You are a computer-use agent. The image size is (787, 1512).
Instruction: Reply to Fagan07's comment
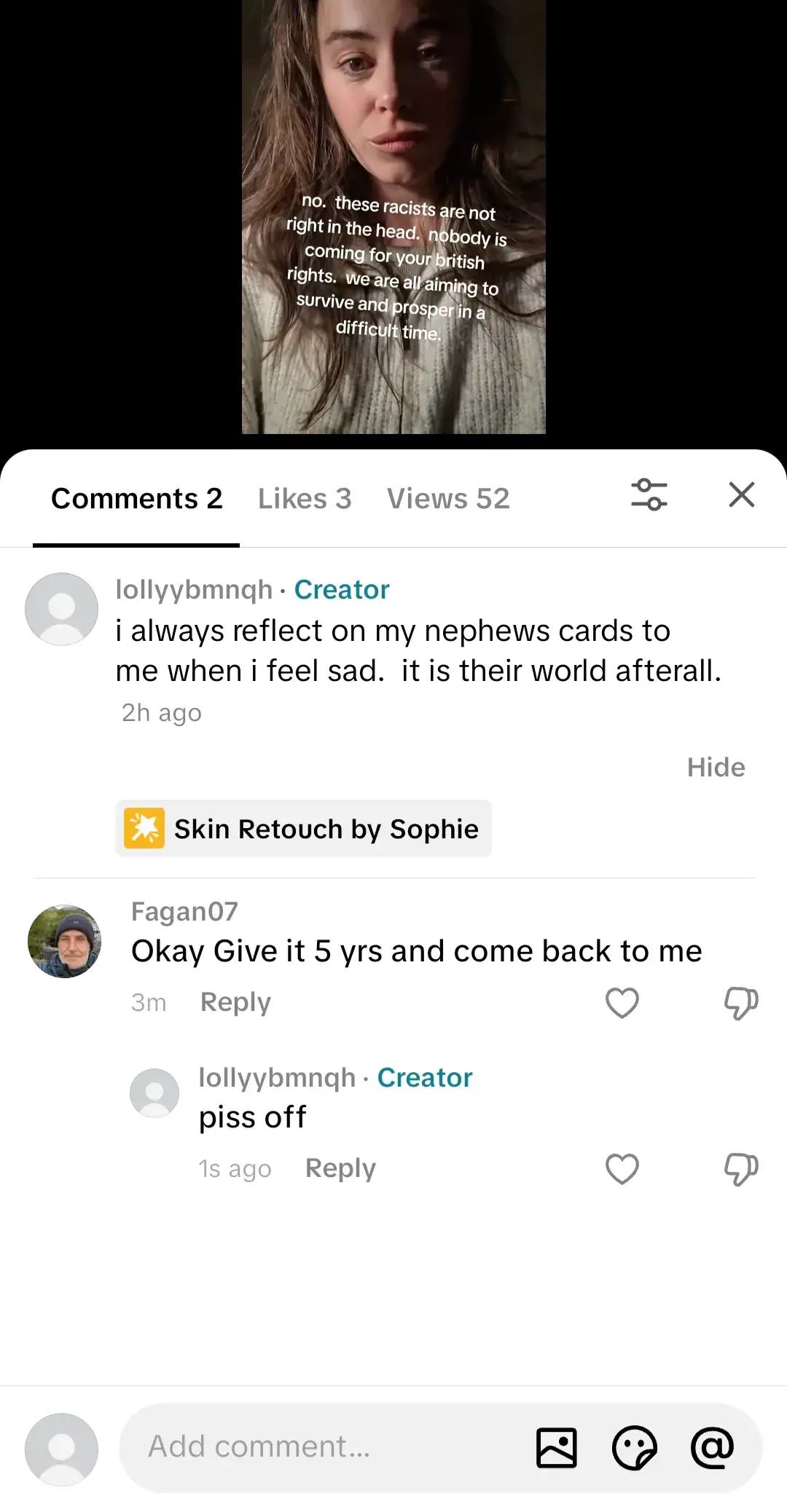coord(235,1002)
